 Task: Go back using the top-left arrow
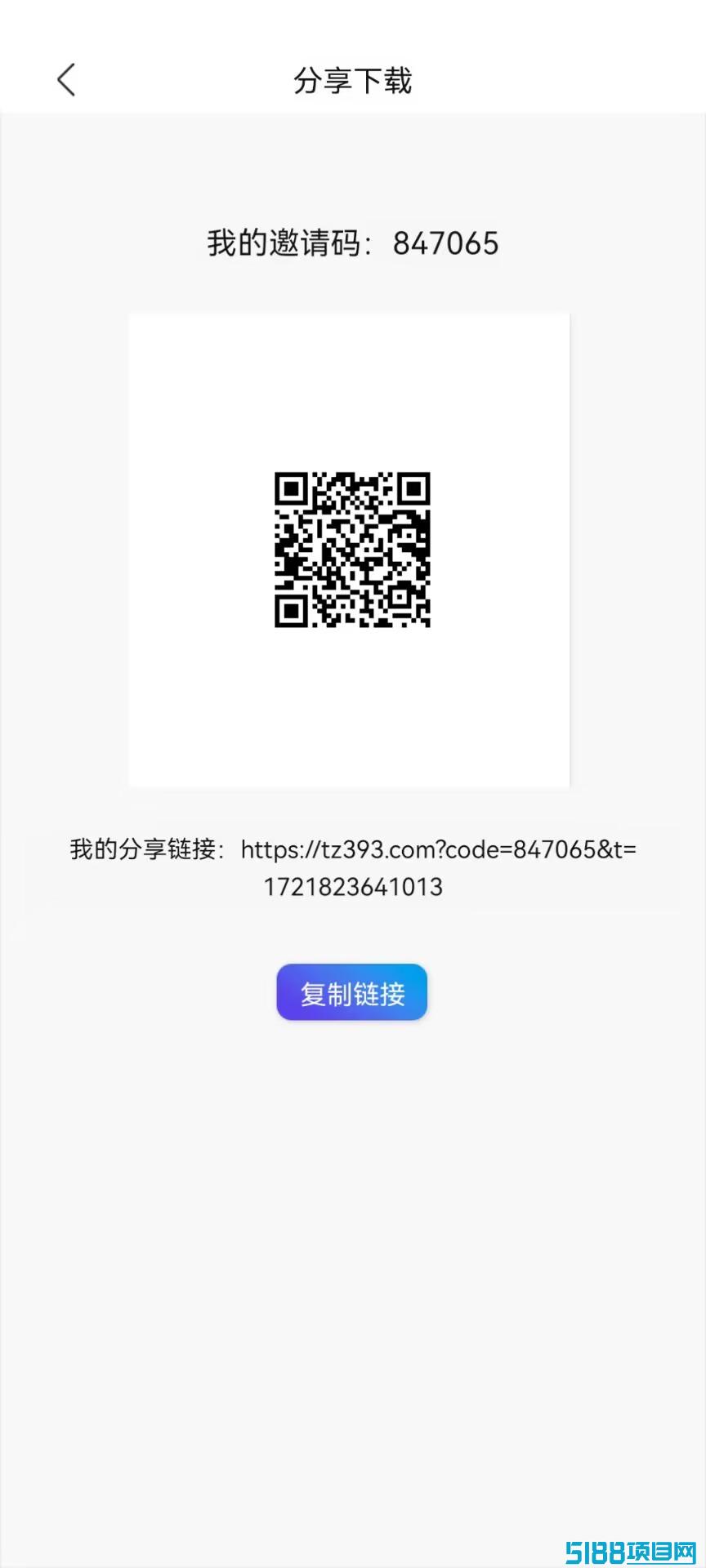pos(66,80)
